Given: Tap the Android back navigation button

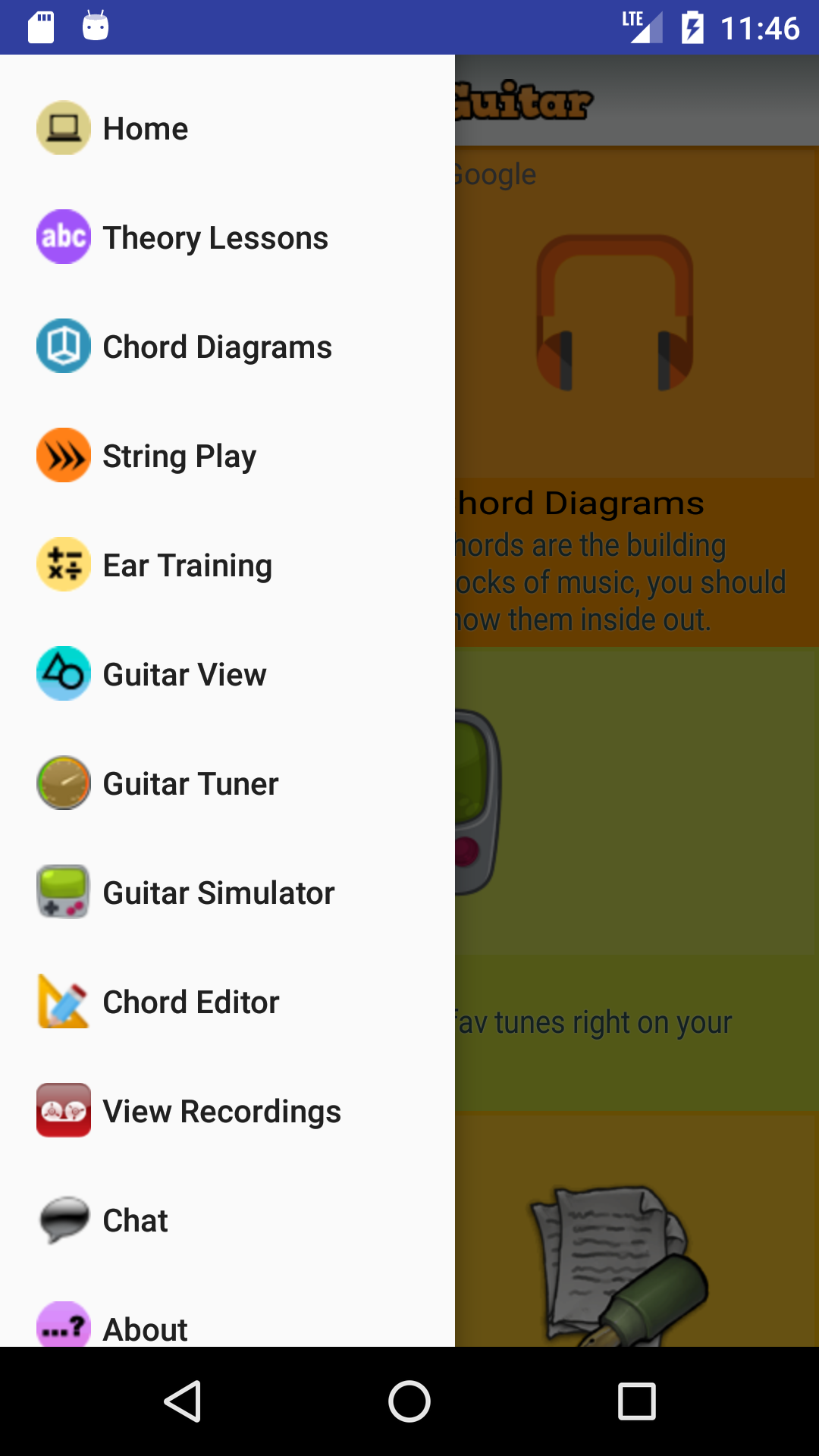Looking at the screenshot, I should click(184, 1401).
